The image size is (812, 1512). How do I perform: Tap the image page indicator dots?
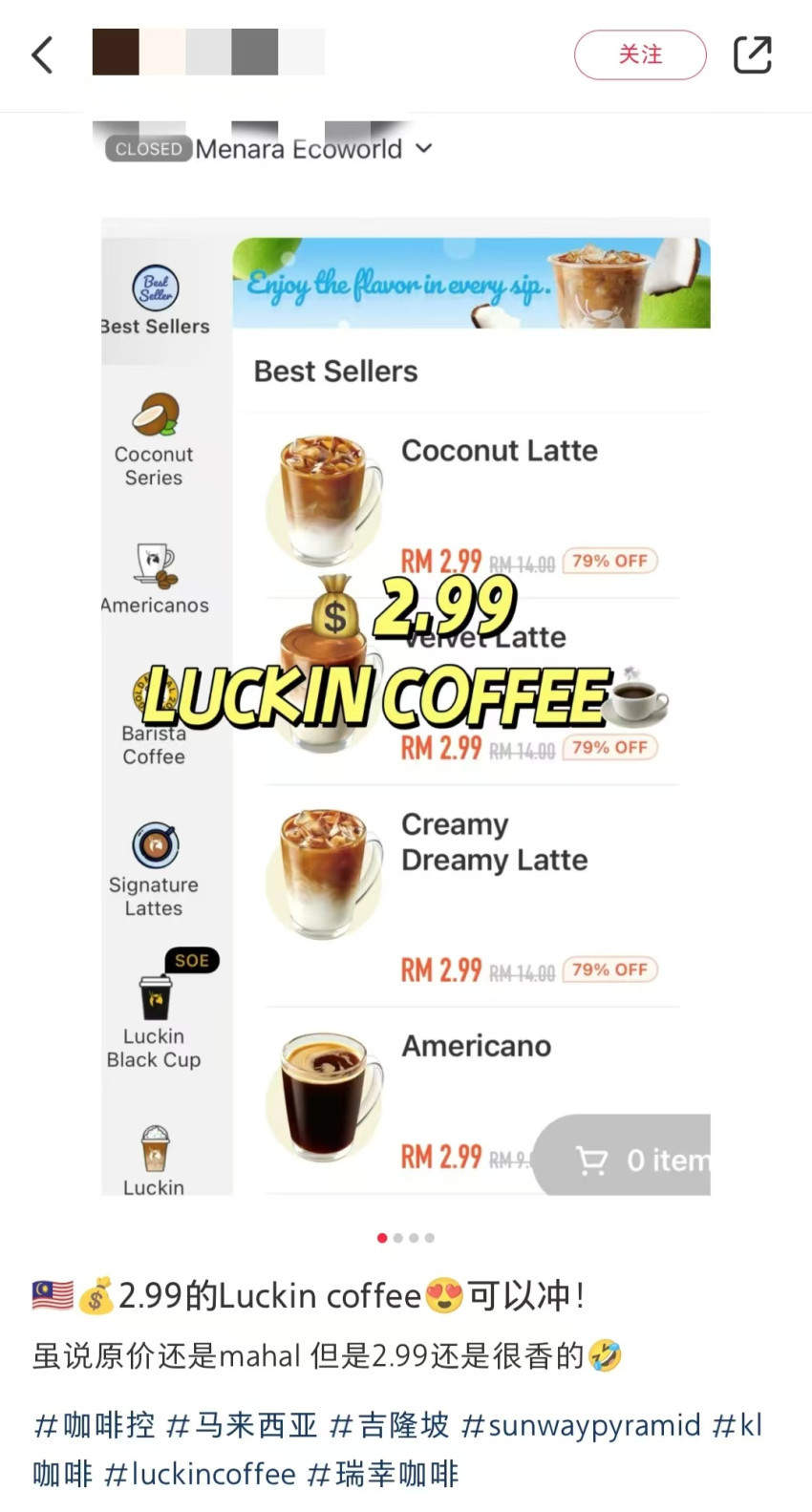[406, 1238]
